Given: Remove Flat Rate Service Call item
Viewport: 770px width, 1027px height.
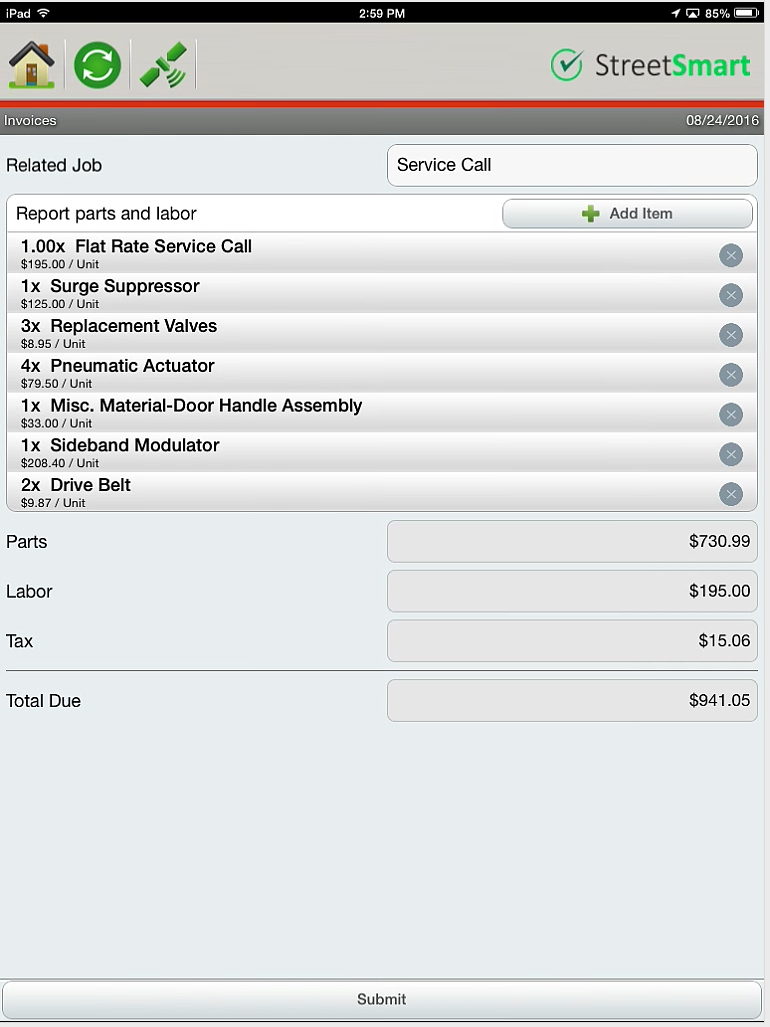Looking at the screenshot, I should (x=731, y=255).
